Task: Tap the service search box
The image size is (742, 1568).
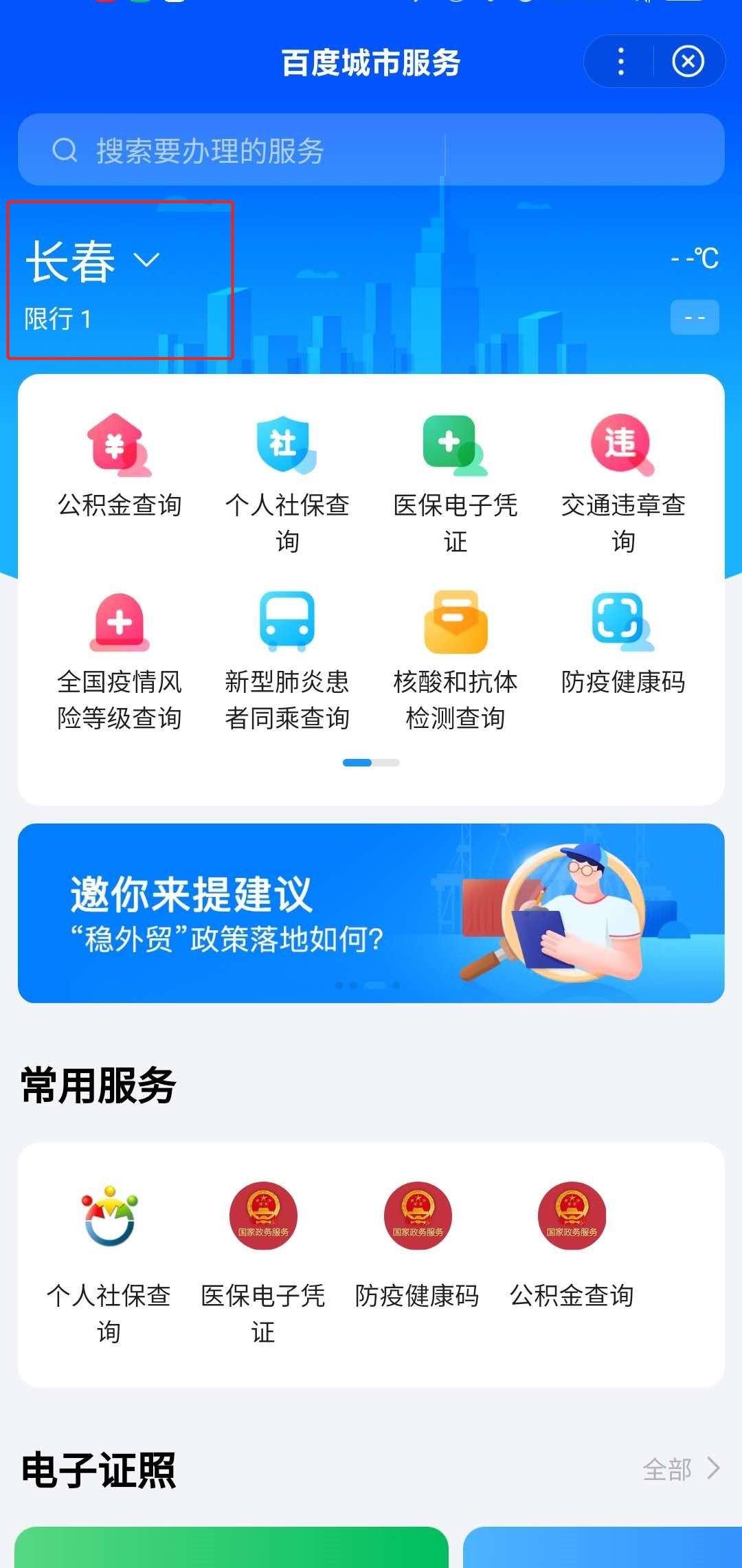Action: [x=371, y=150]
